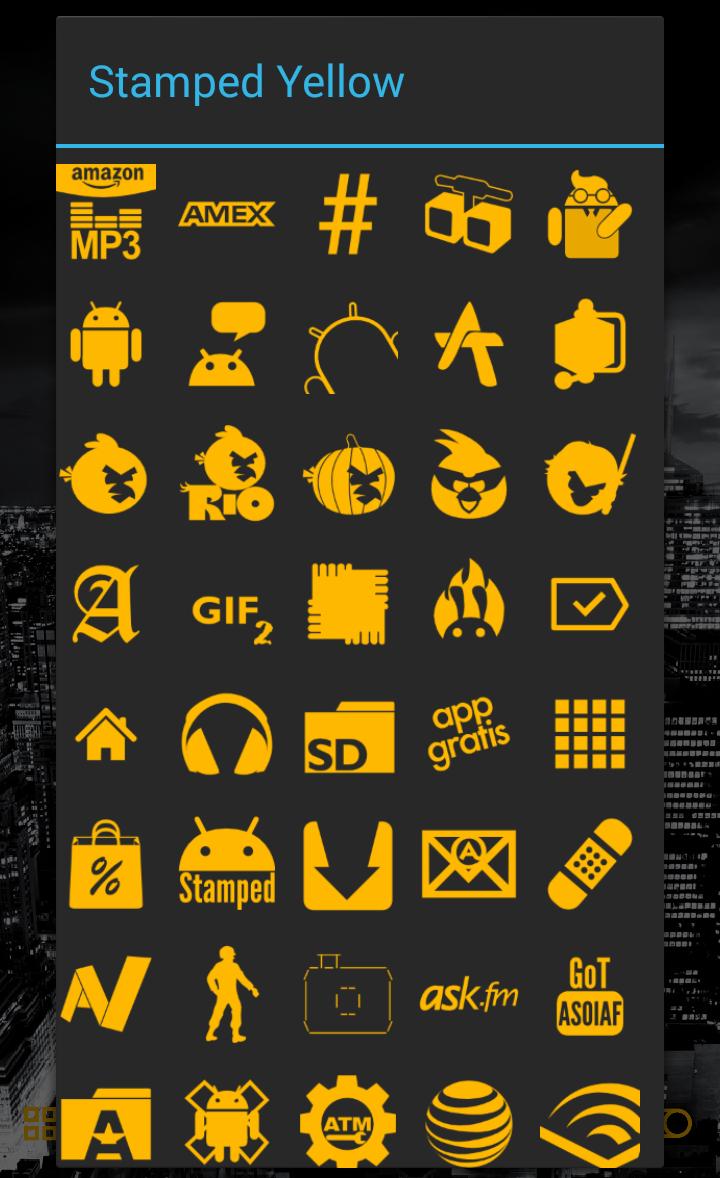Select the soldier figure icon
This screenshot has height=1178, width=720.
(228, 994)
